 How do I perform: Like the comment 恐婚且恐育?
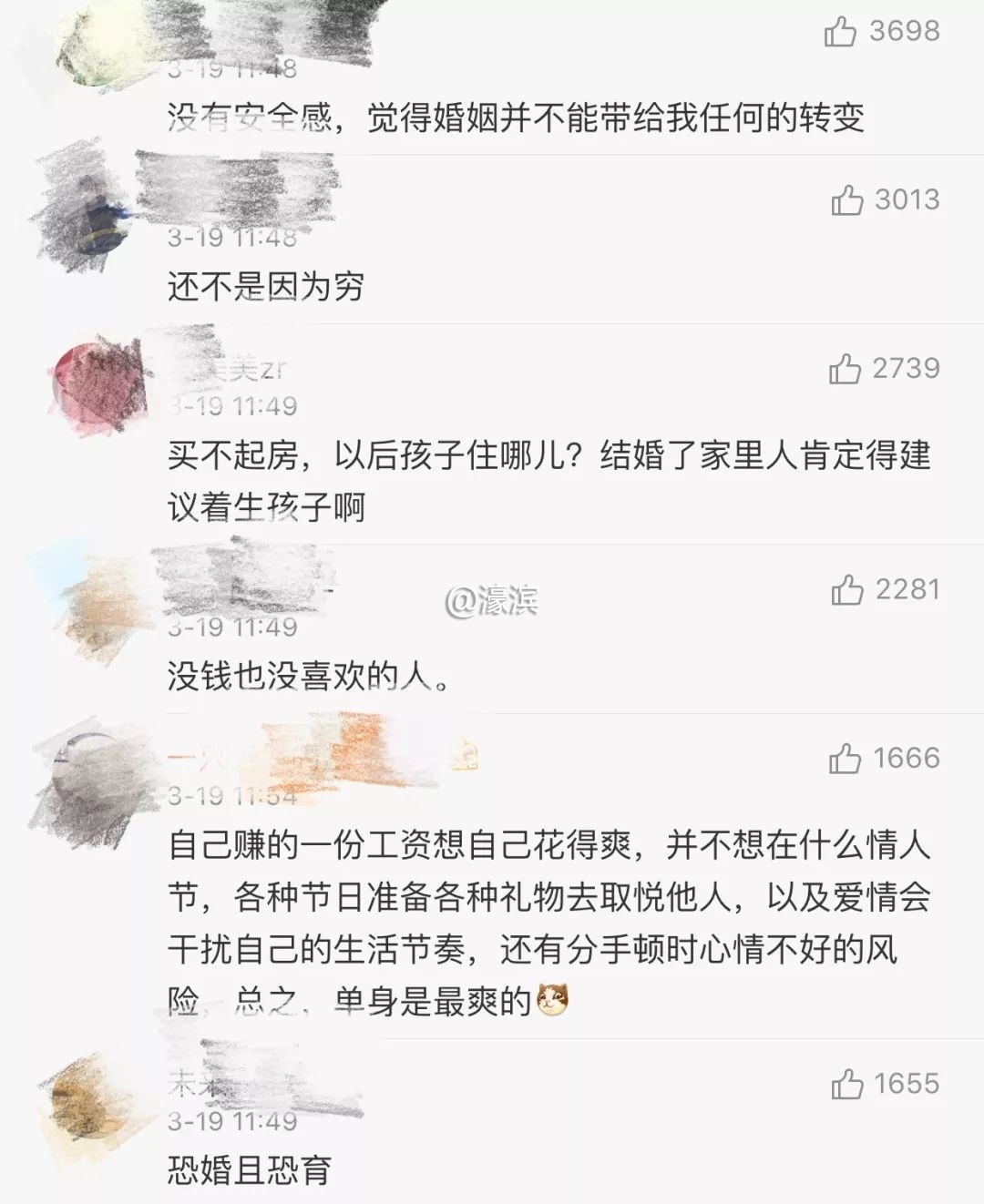pyautogui.click(x=846, y=1084)
